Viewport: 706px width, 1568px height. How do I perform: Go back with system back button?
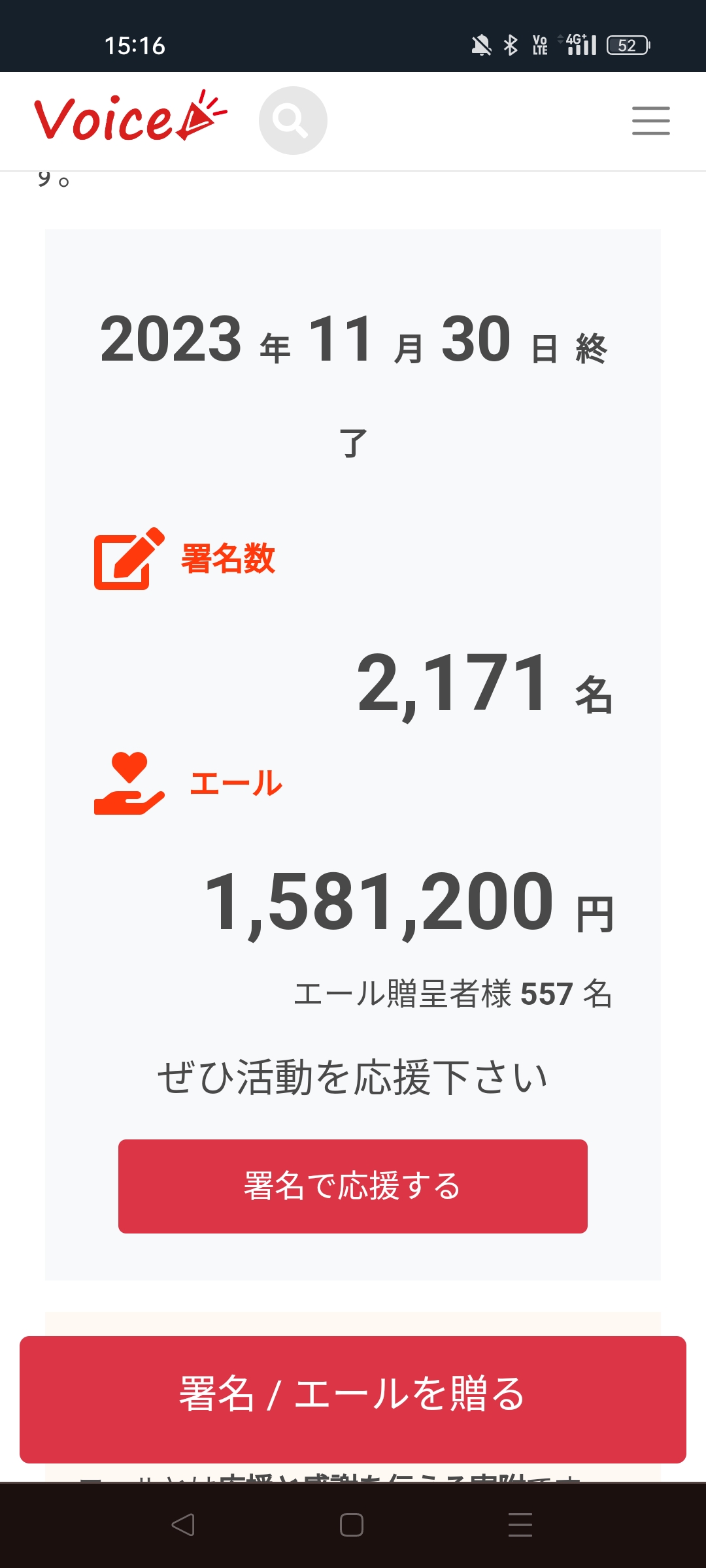(183, 1525)
